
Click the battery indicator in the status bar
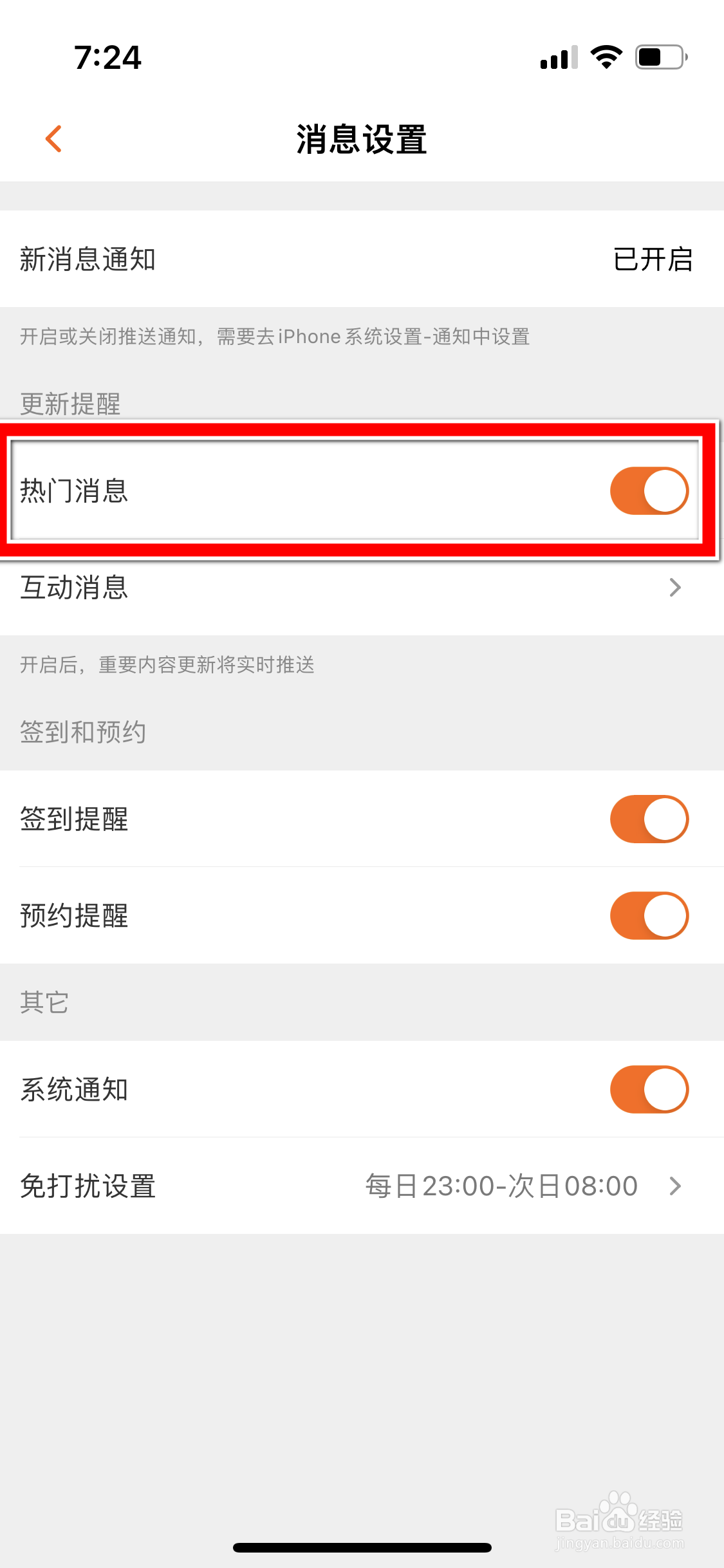[658, 57]
